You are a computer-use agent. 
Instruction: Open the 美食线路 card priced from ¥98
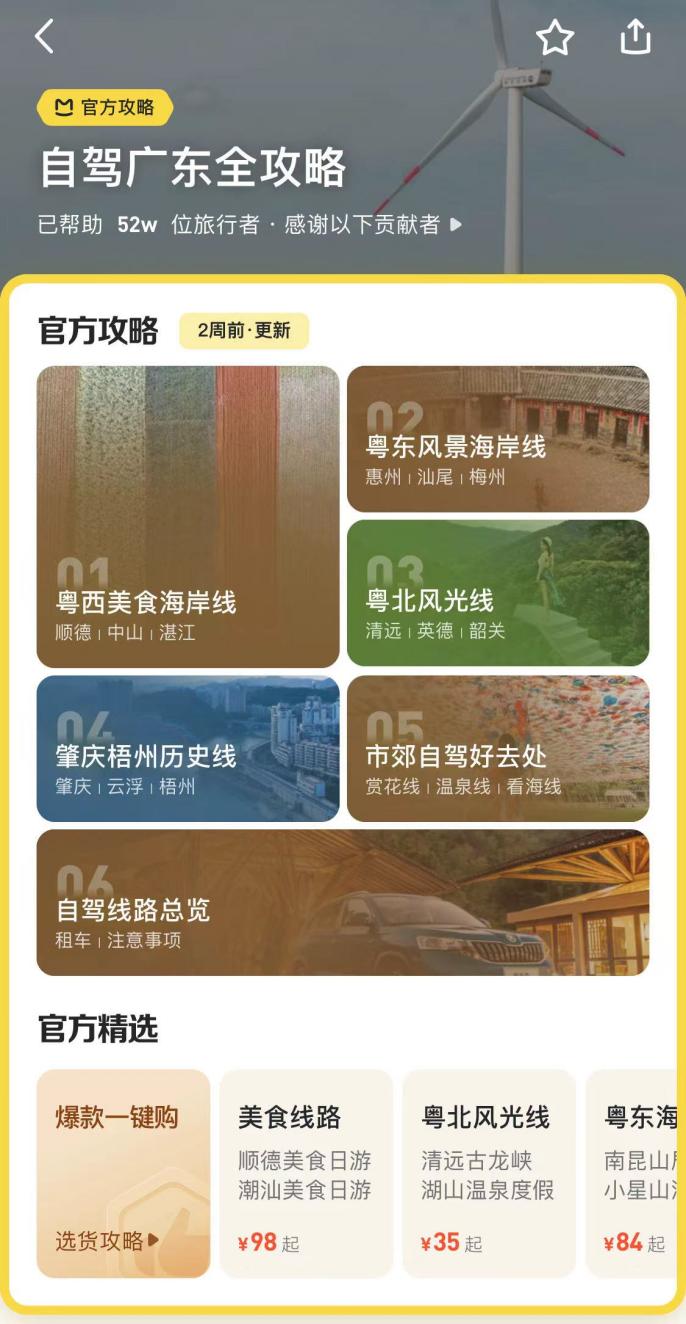click(306, 1174)
